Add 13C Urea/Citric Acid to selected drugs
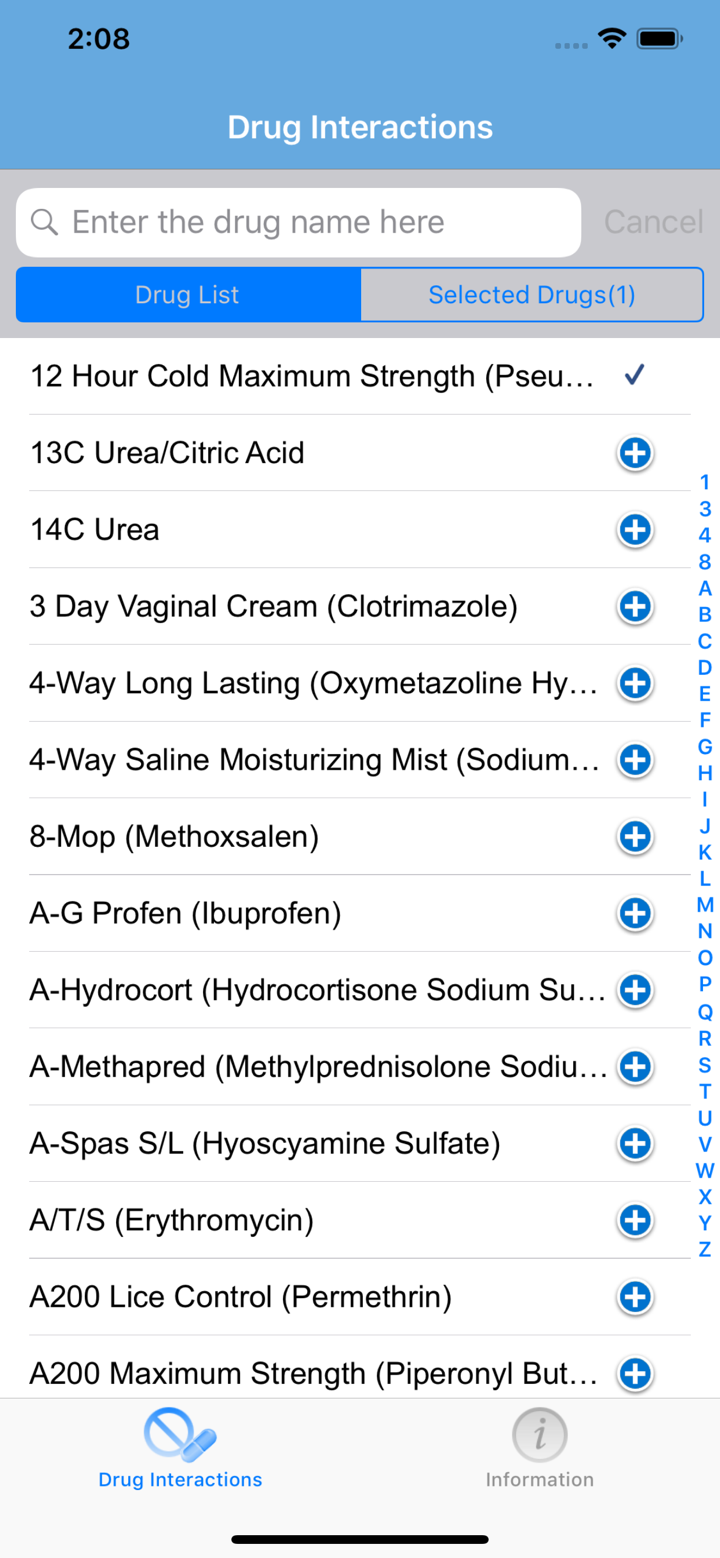This screenshot has height=1558, width=720. (635, 453)
